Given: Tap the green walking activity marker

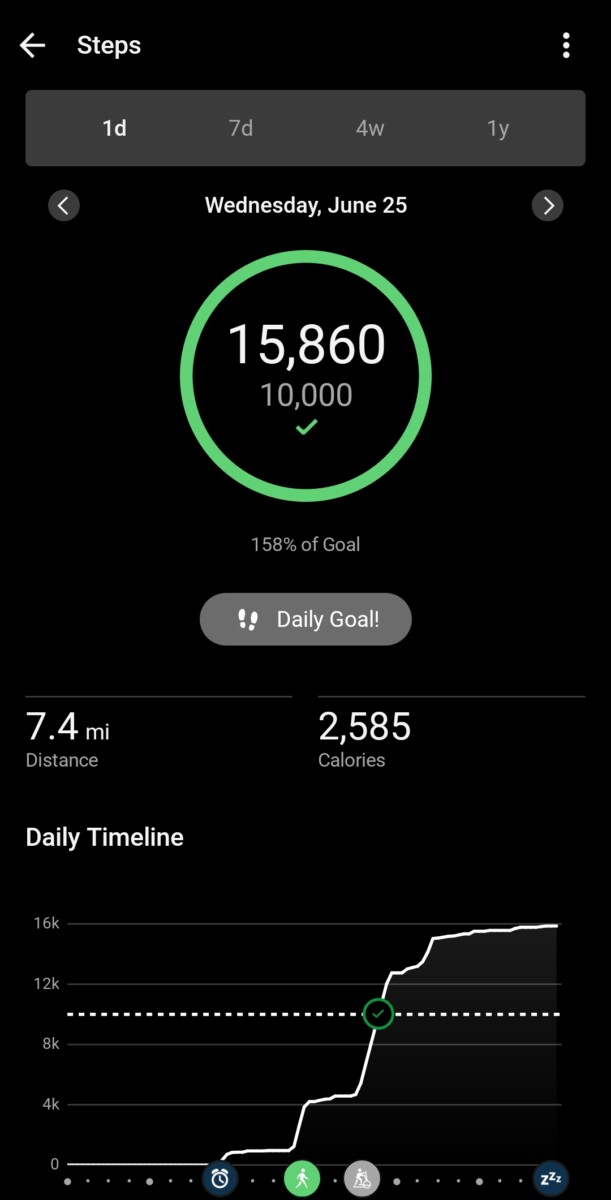Looking at the screenshot, I should [x=302, y=1178].
